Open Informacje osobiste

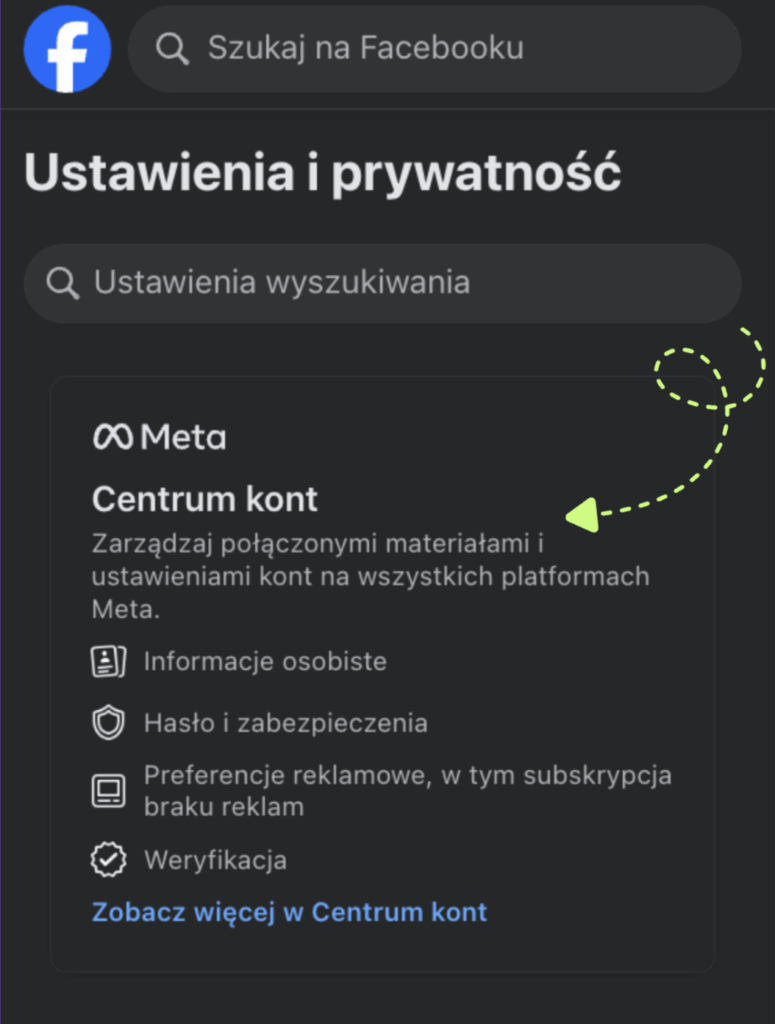[x=264, y=661]
